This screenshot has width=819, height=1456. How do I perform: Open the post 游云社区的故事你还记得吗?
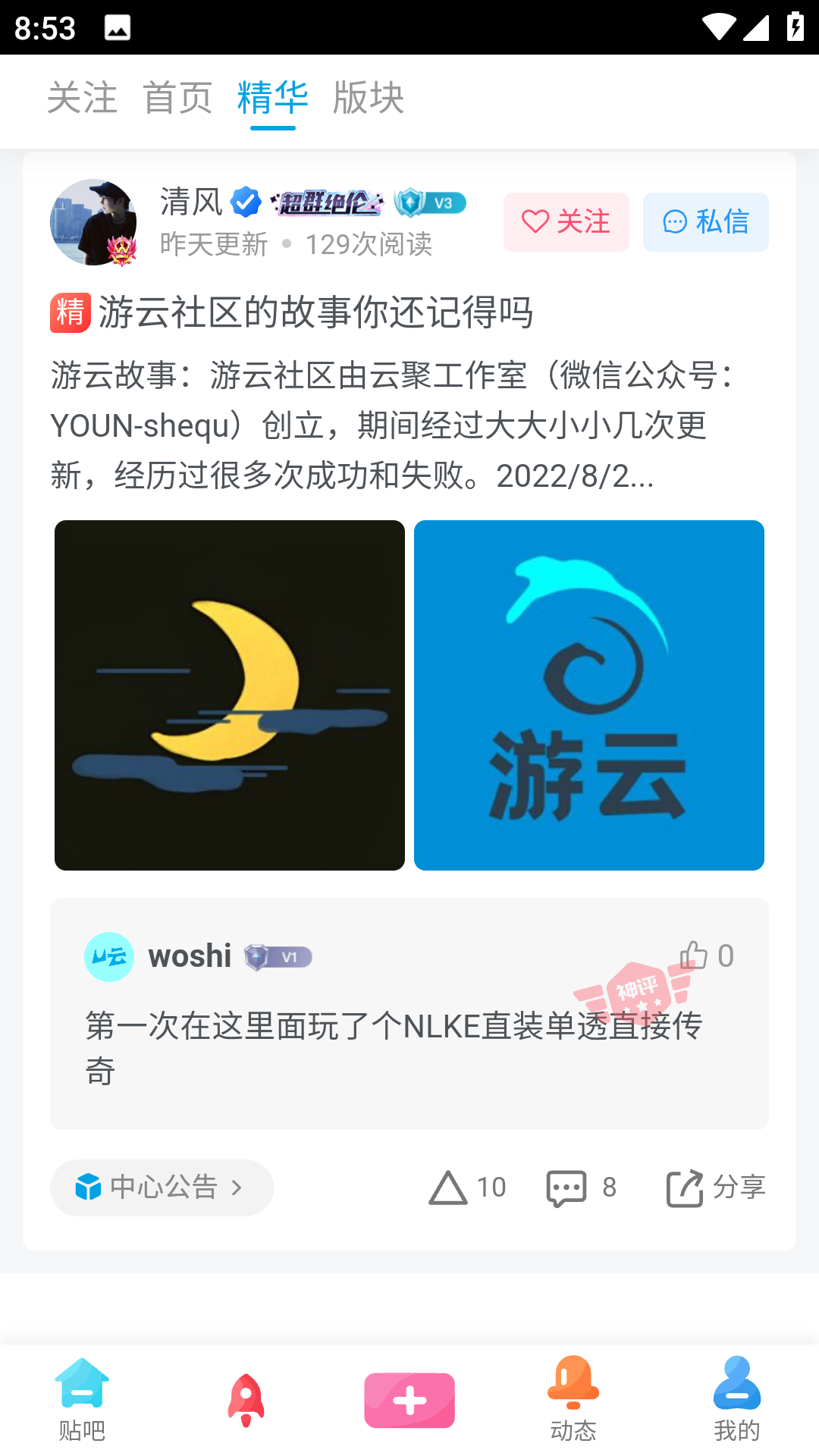click(x=315, y=312)
